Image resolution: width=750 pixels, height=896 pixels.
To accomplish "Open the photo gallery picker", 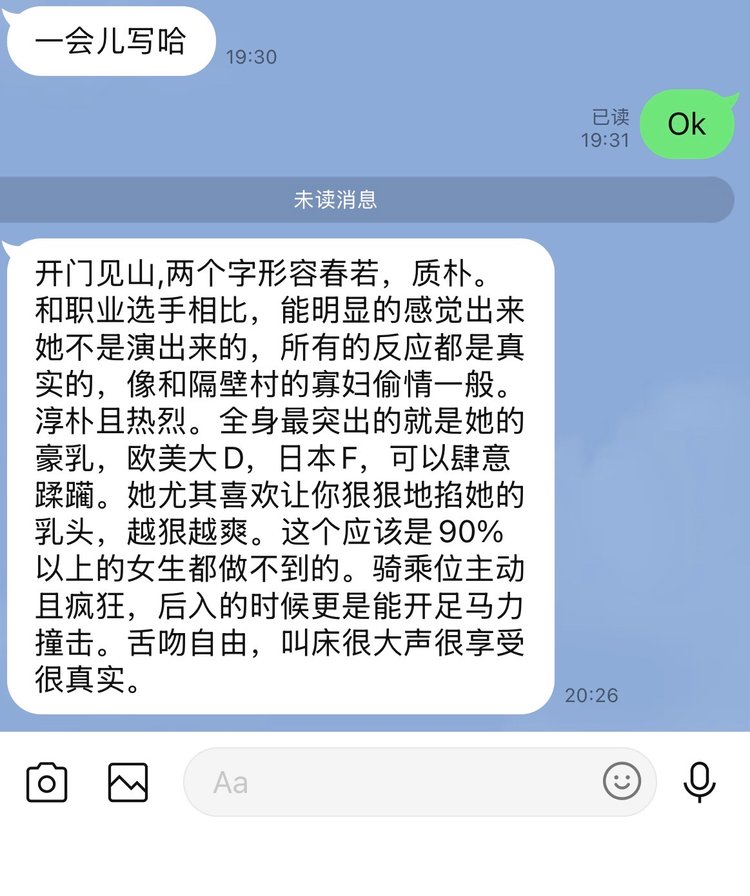I will (x=128, y=782).
